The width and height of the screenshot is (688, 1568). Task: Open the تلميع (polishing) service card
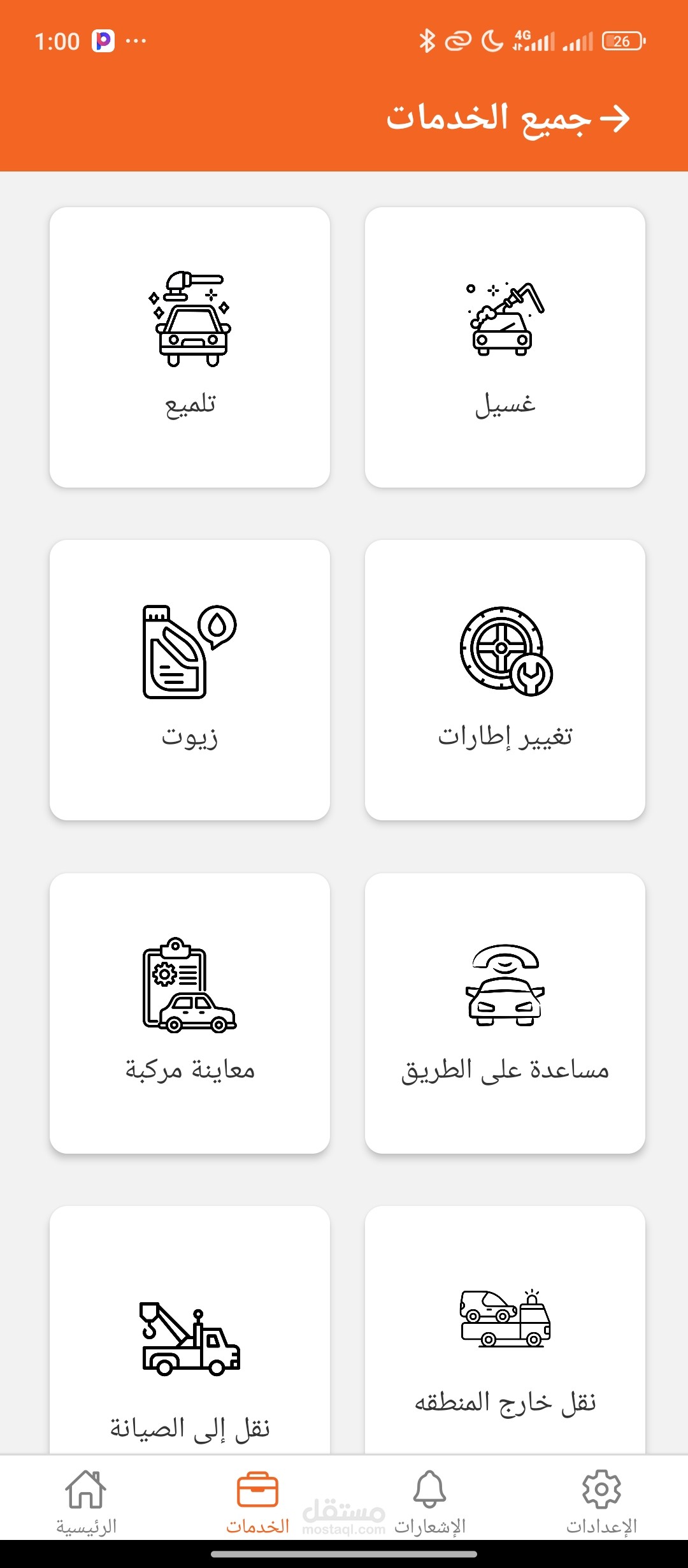click(x=190, y=347)
